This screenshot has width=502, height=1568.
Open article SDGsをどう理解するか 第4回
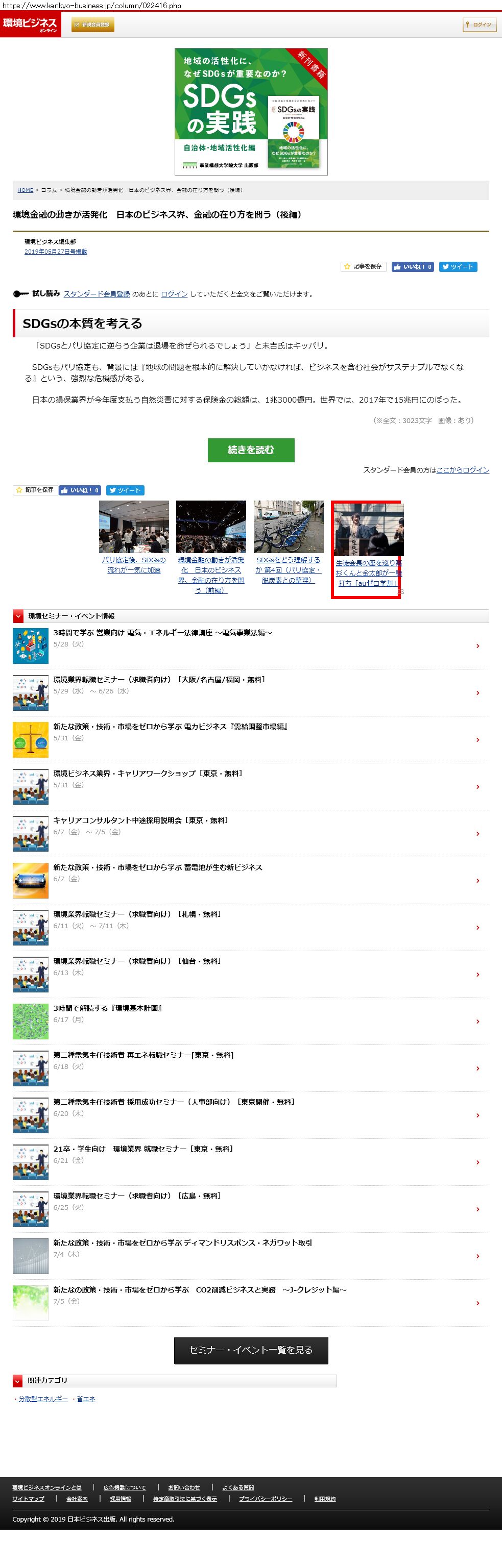point(288,570)
